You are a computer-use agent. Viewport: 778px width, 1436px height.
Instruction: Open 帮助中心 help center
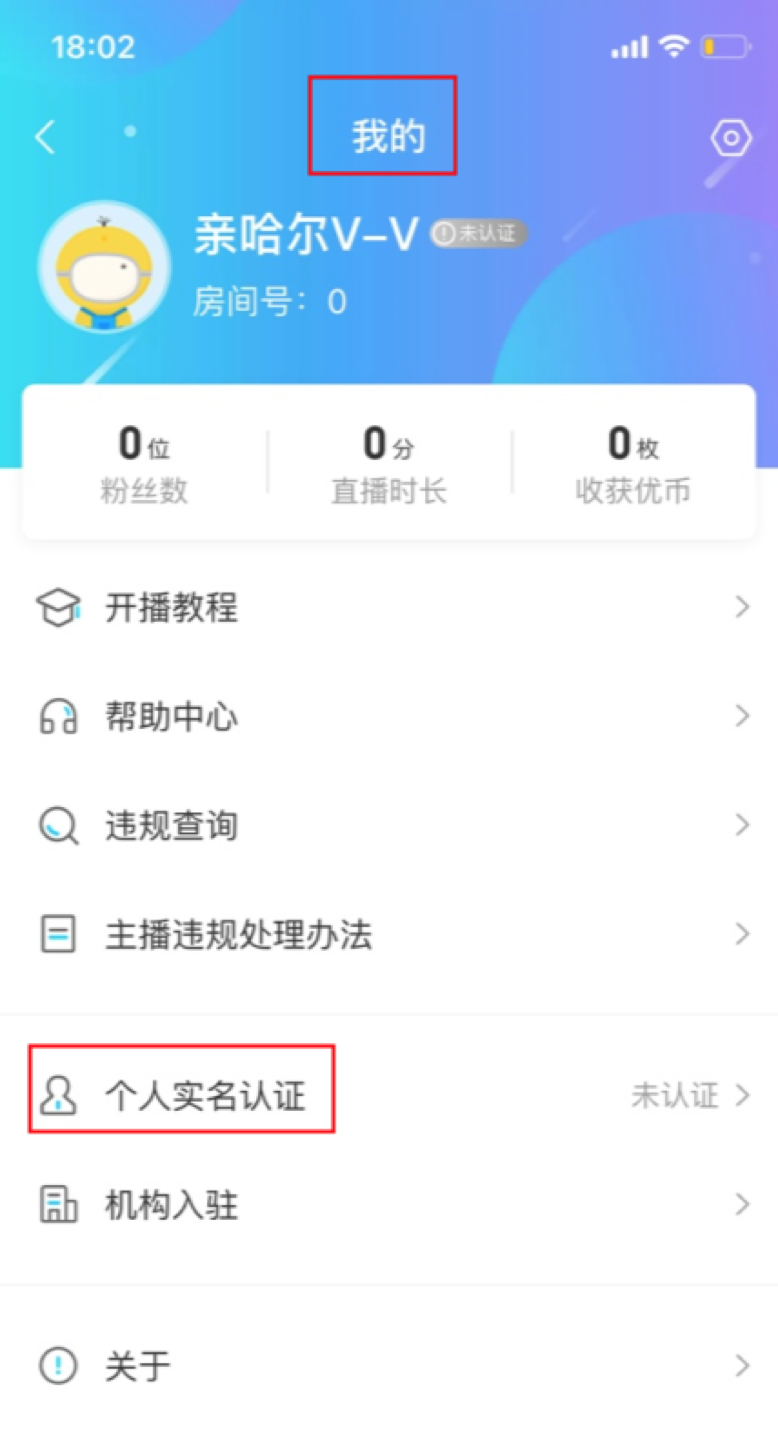388,716
